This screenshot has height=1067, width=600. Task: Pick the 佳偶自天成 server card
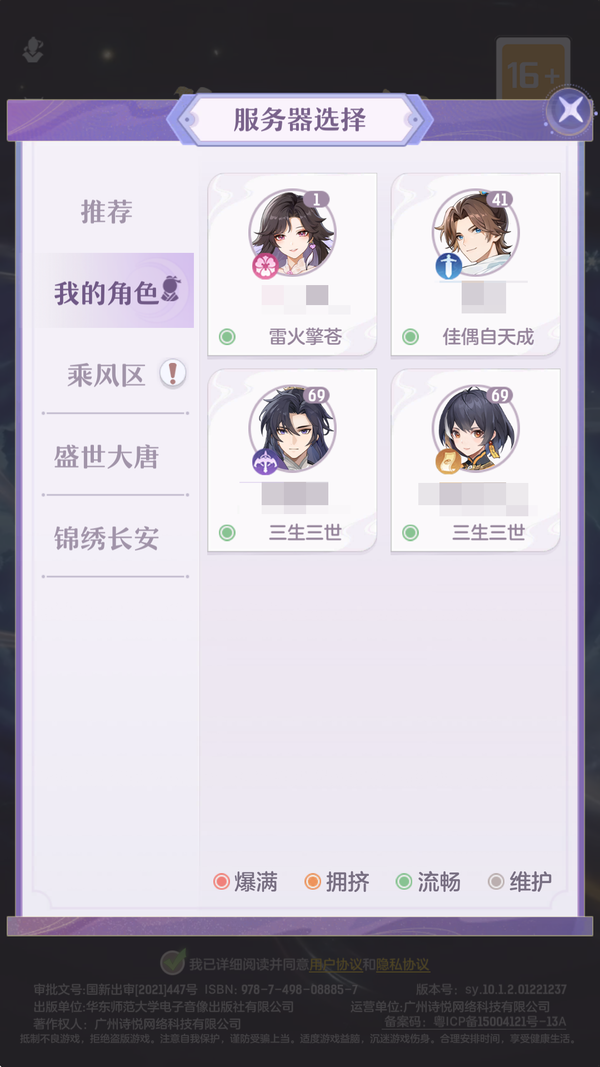[475, 265]
